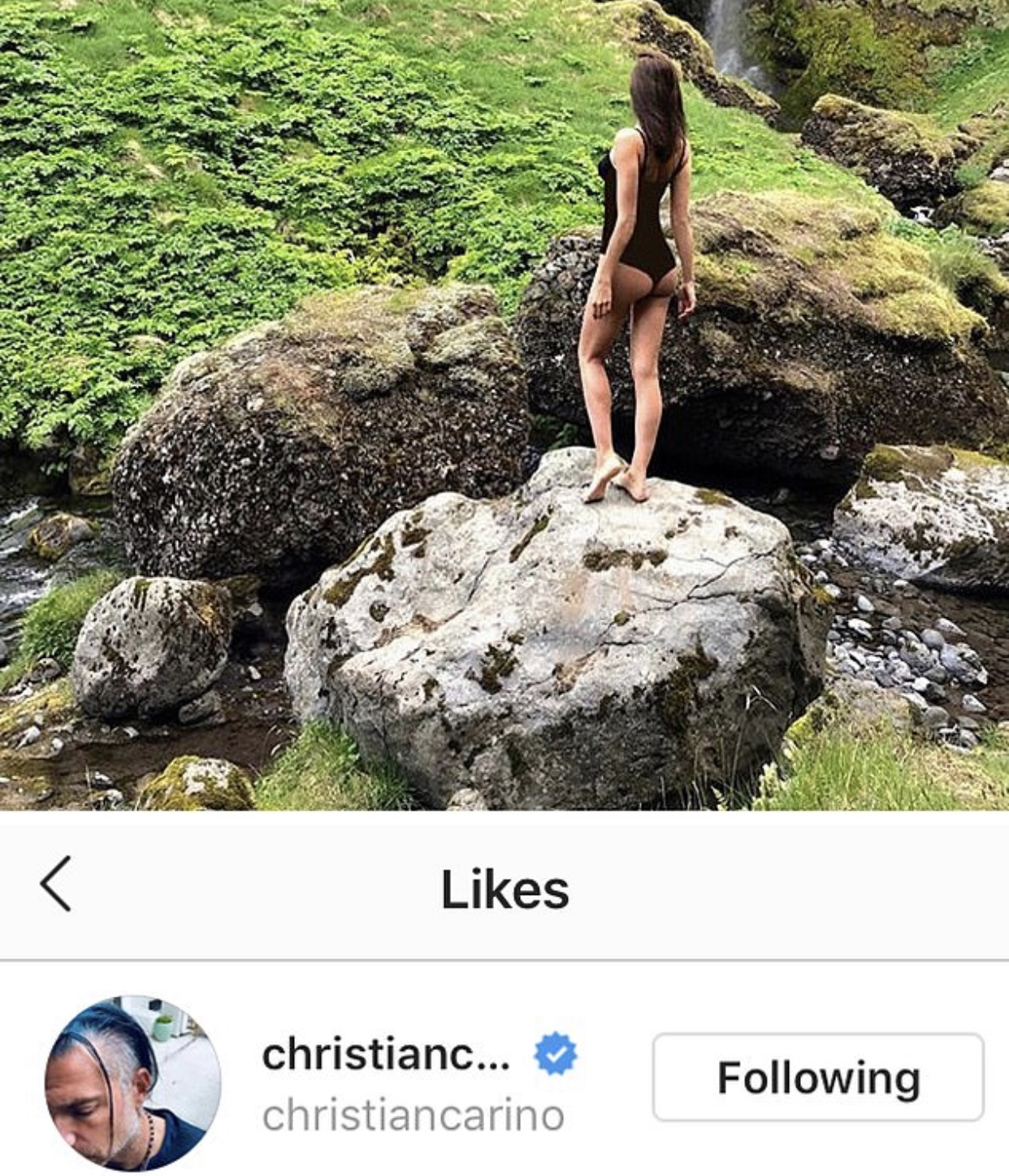Open christiancarino's profile row

coord(413,1083)
